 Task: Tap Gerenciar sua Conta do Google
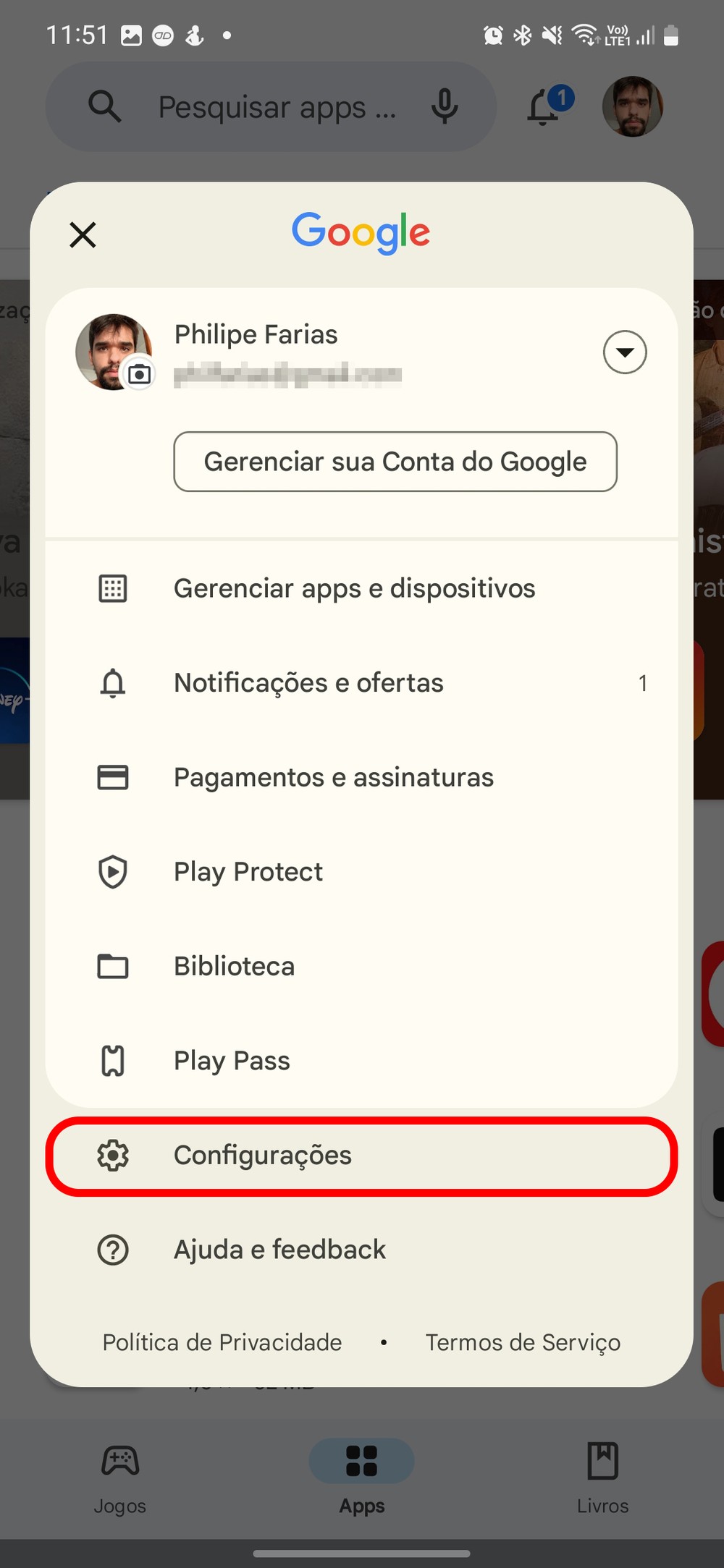pyautogui.click(x=395, y=462)
